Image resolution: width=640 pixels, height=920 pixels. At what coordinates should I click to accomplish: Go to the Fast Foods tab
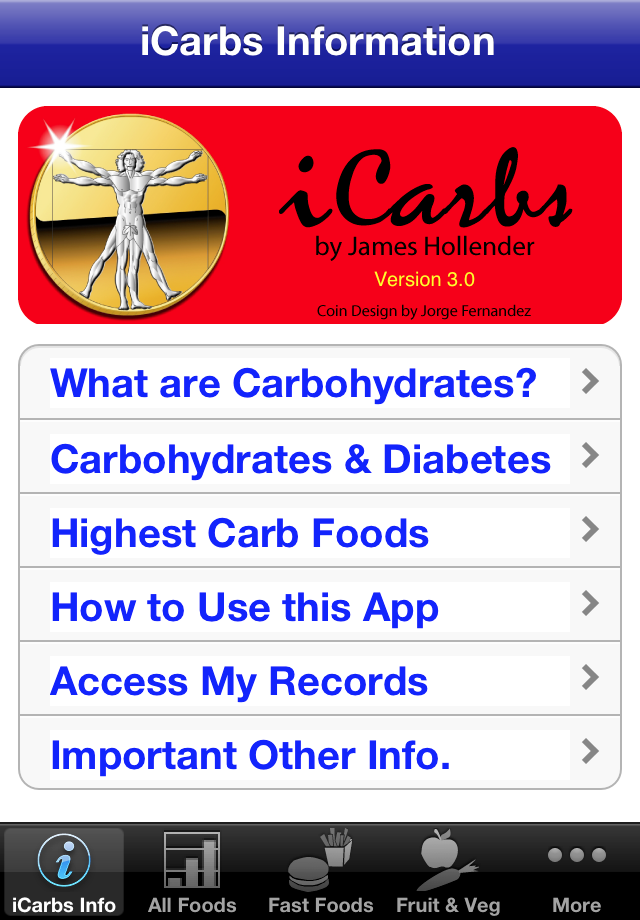320,872
